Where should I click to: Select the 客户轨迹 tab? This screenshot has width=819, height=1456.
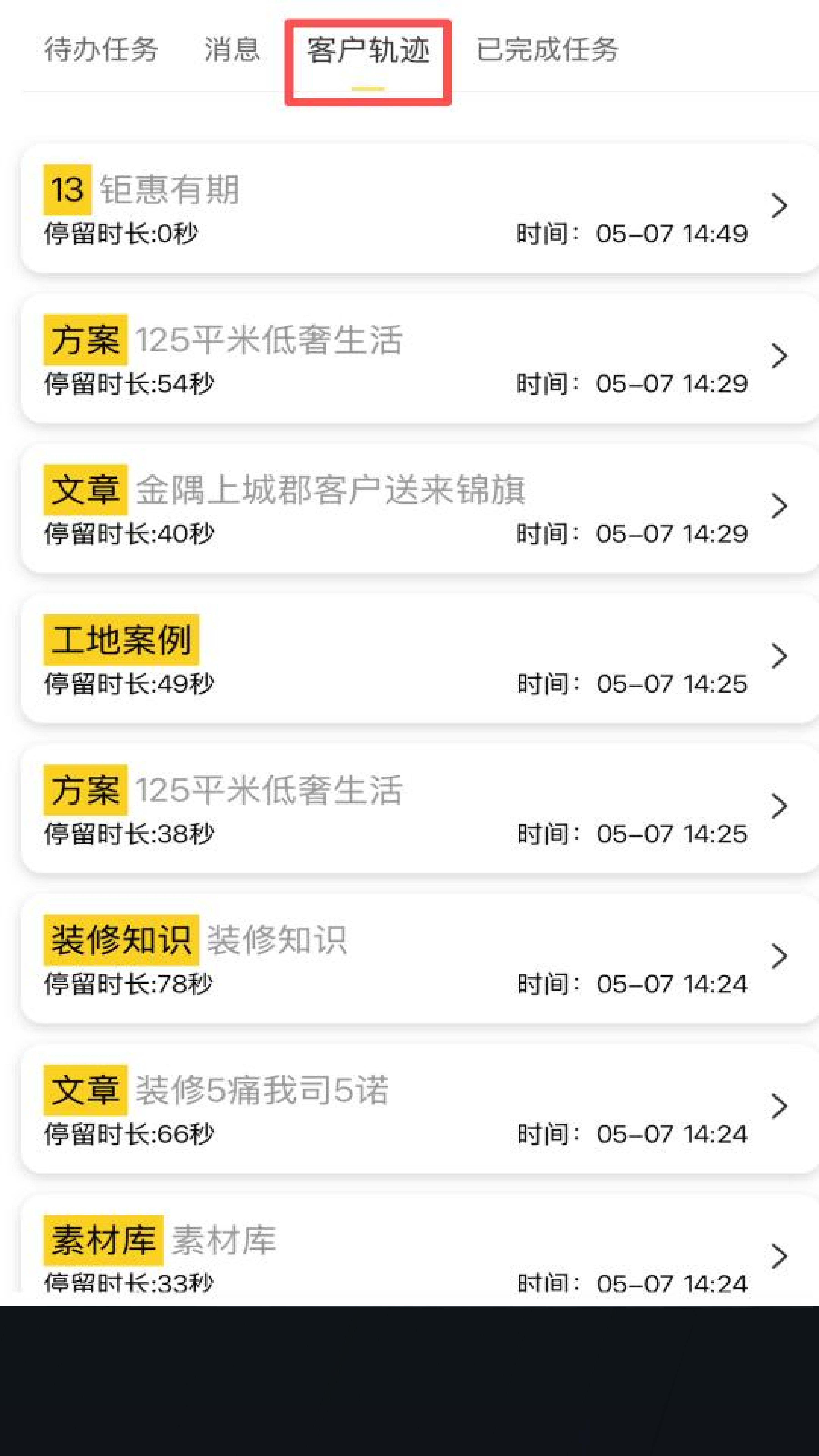pyautogui.click(x=370, y=50)
